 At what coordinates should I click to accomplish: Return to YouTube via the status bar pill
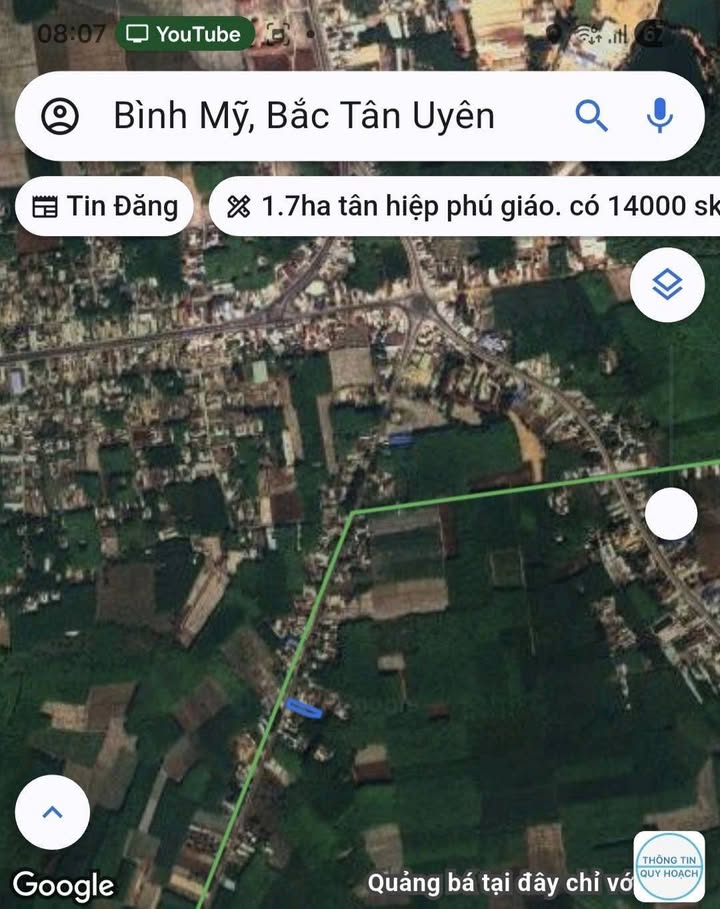pos(185,34)
